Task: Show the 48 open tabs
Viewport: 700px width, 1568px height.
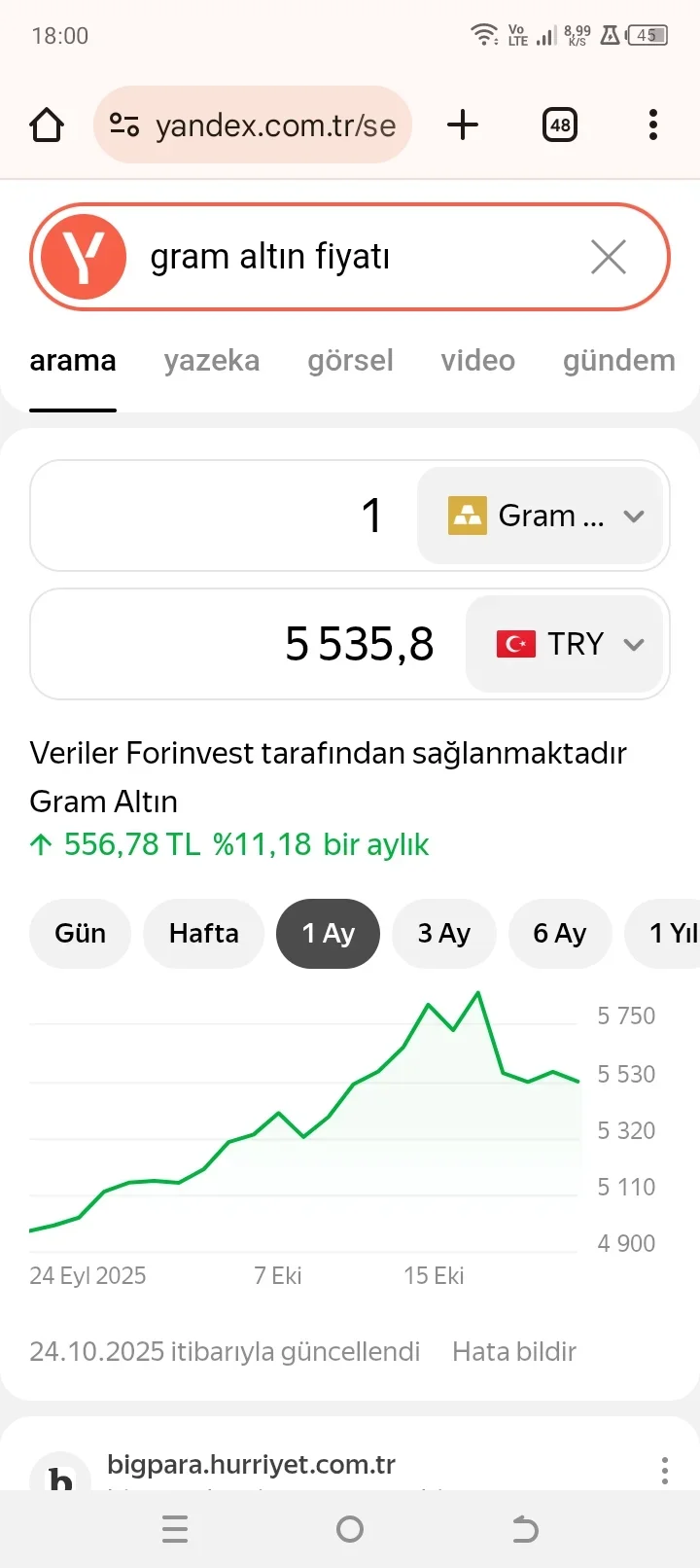Action: pos(560,125)
